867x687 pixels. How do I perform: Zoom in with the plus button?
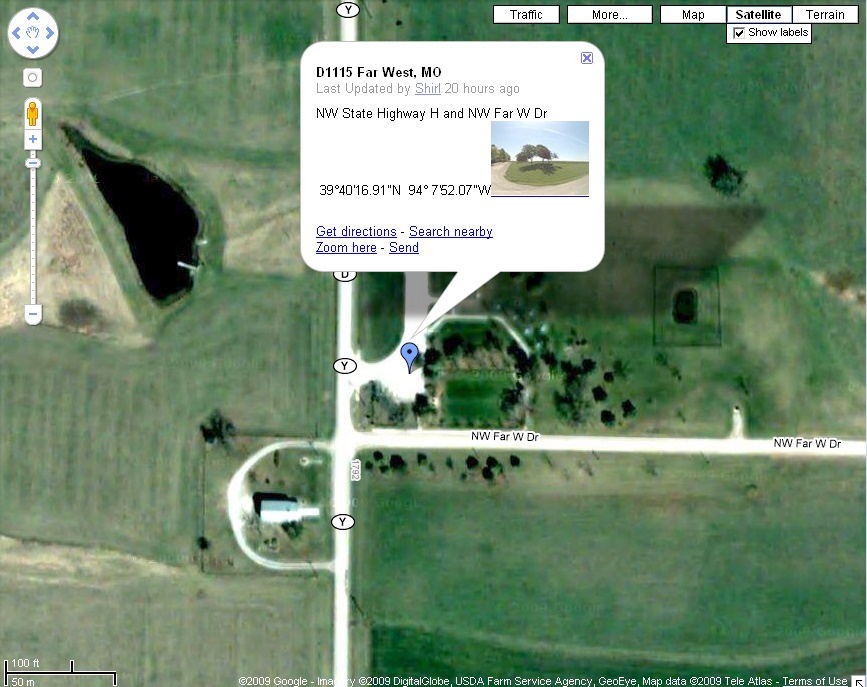point(33,139)
